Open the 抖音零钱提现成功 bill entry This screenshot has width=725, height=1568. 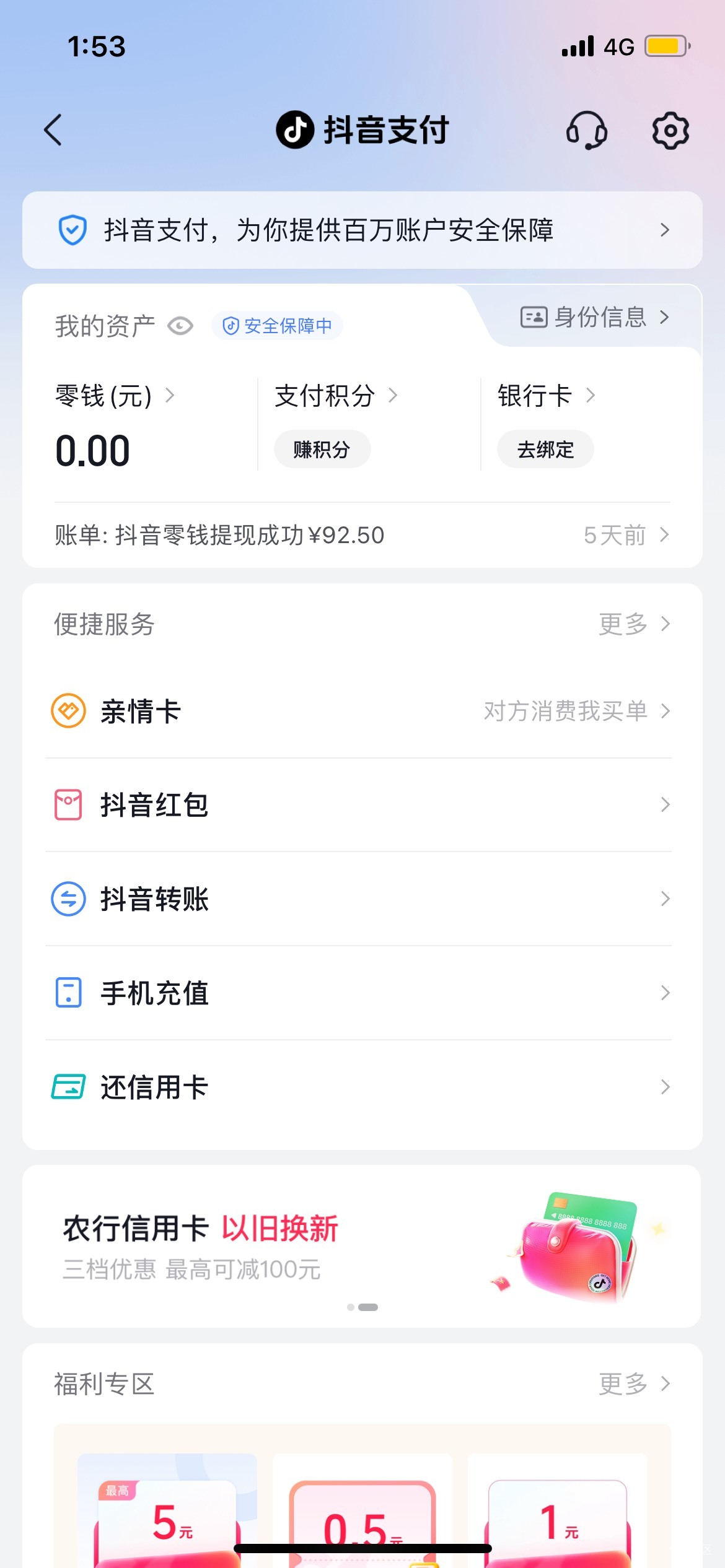coord(362,535)
